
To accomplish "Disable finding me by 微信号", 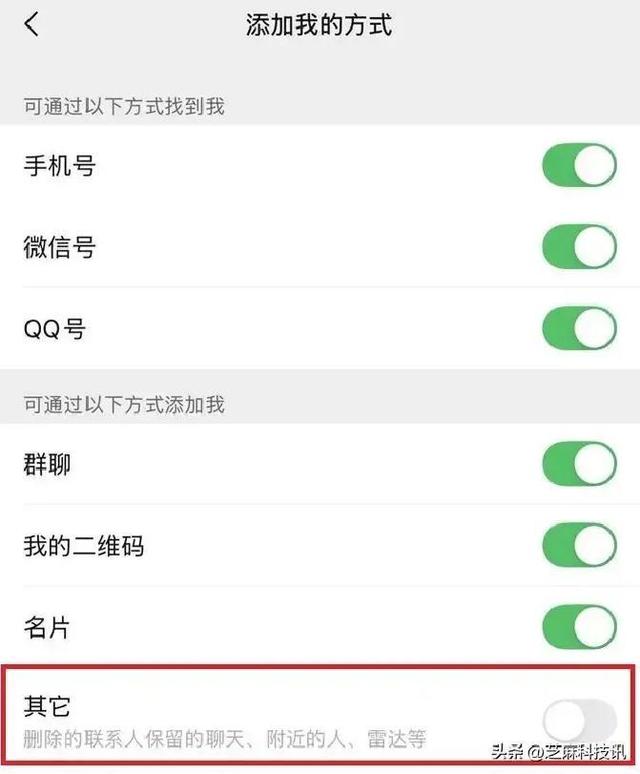I will tap(579, 247).
